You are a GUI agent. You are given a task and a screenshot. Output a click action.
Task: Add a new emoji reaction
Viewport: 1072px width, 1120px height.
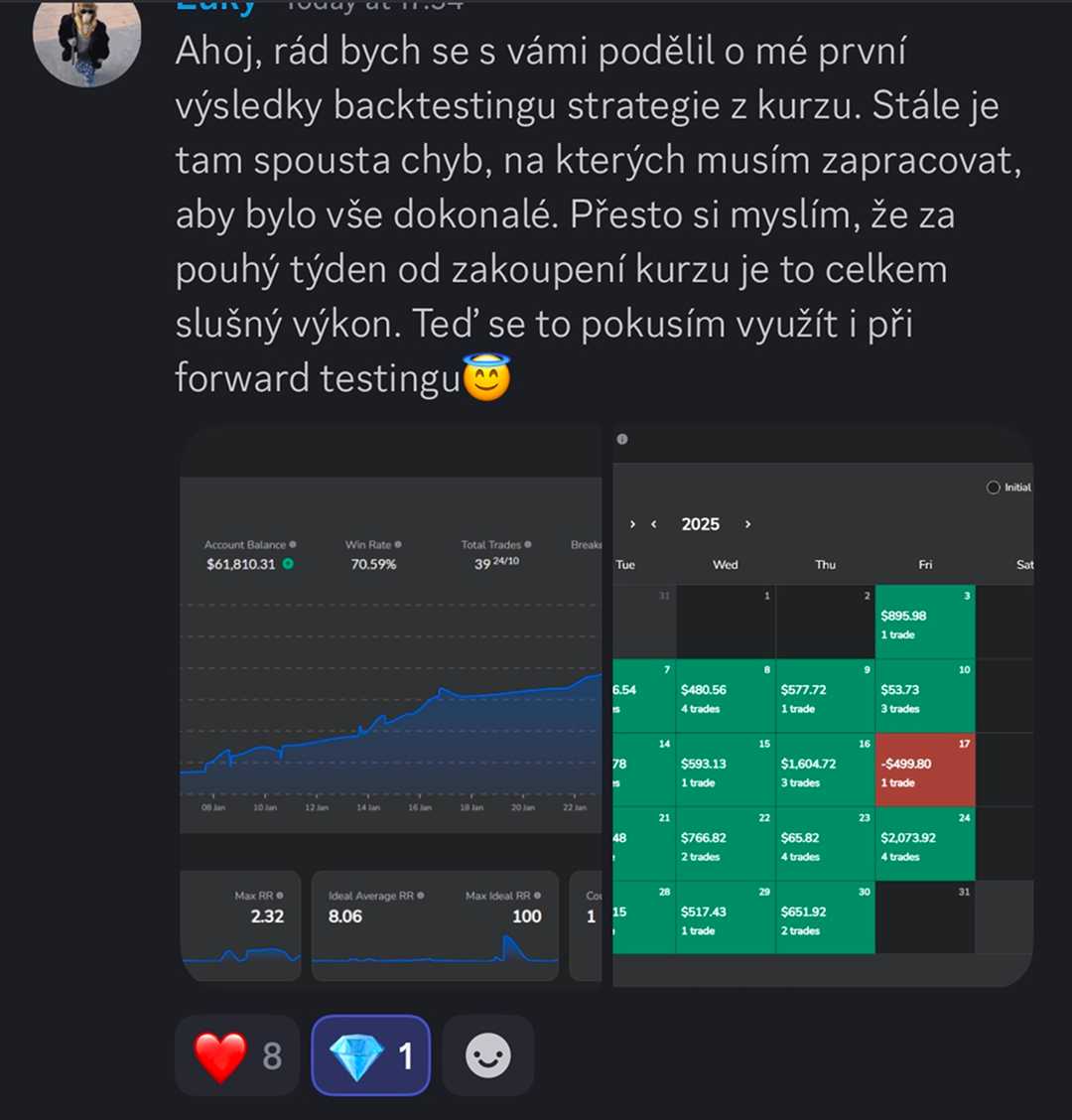(x=488, y=1055)
